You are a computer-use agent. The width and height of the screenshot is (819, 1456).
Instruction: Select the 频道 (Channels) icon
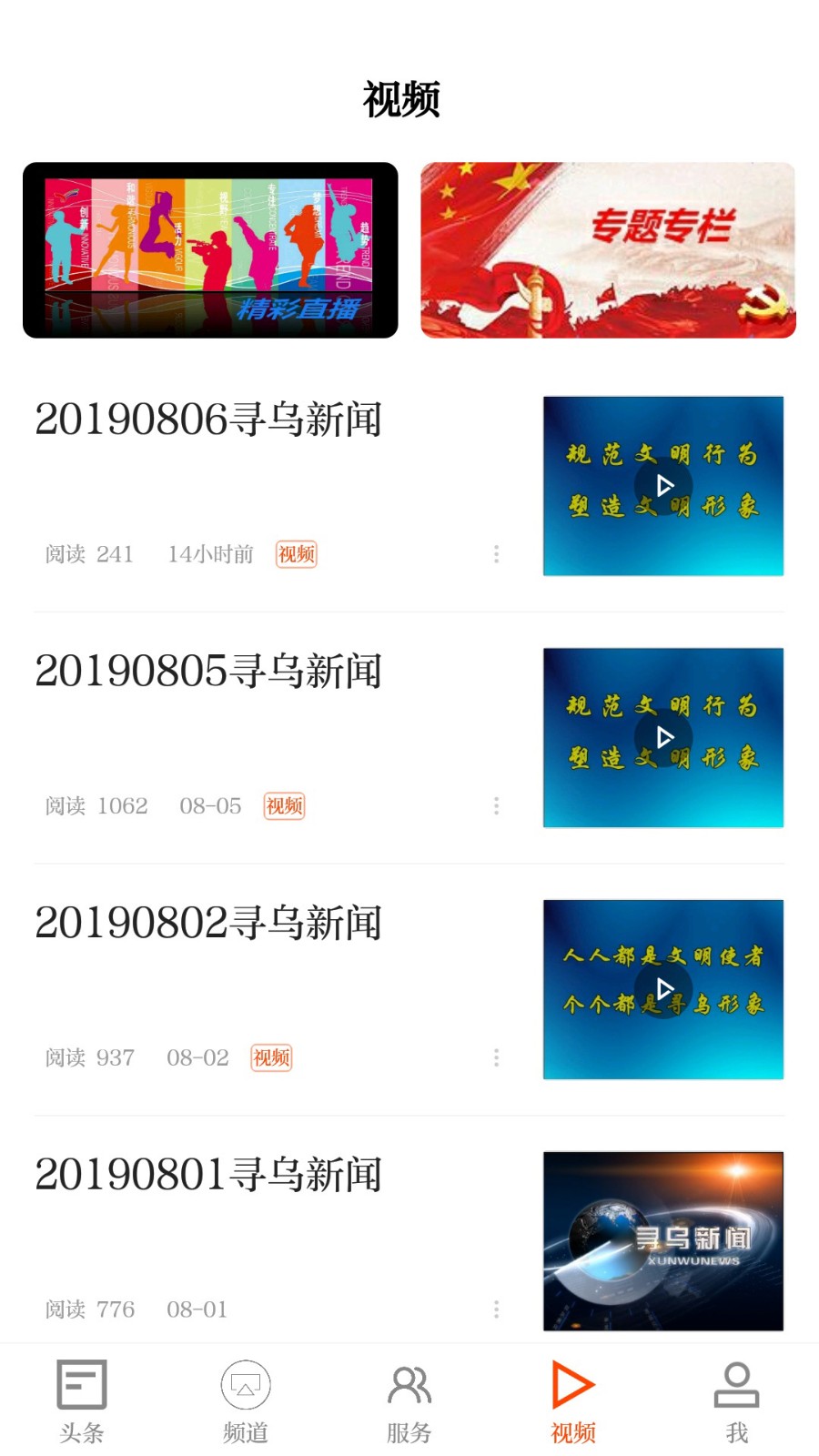tap(245, 1385)
